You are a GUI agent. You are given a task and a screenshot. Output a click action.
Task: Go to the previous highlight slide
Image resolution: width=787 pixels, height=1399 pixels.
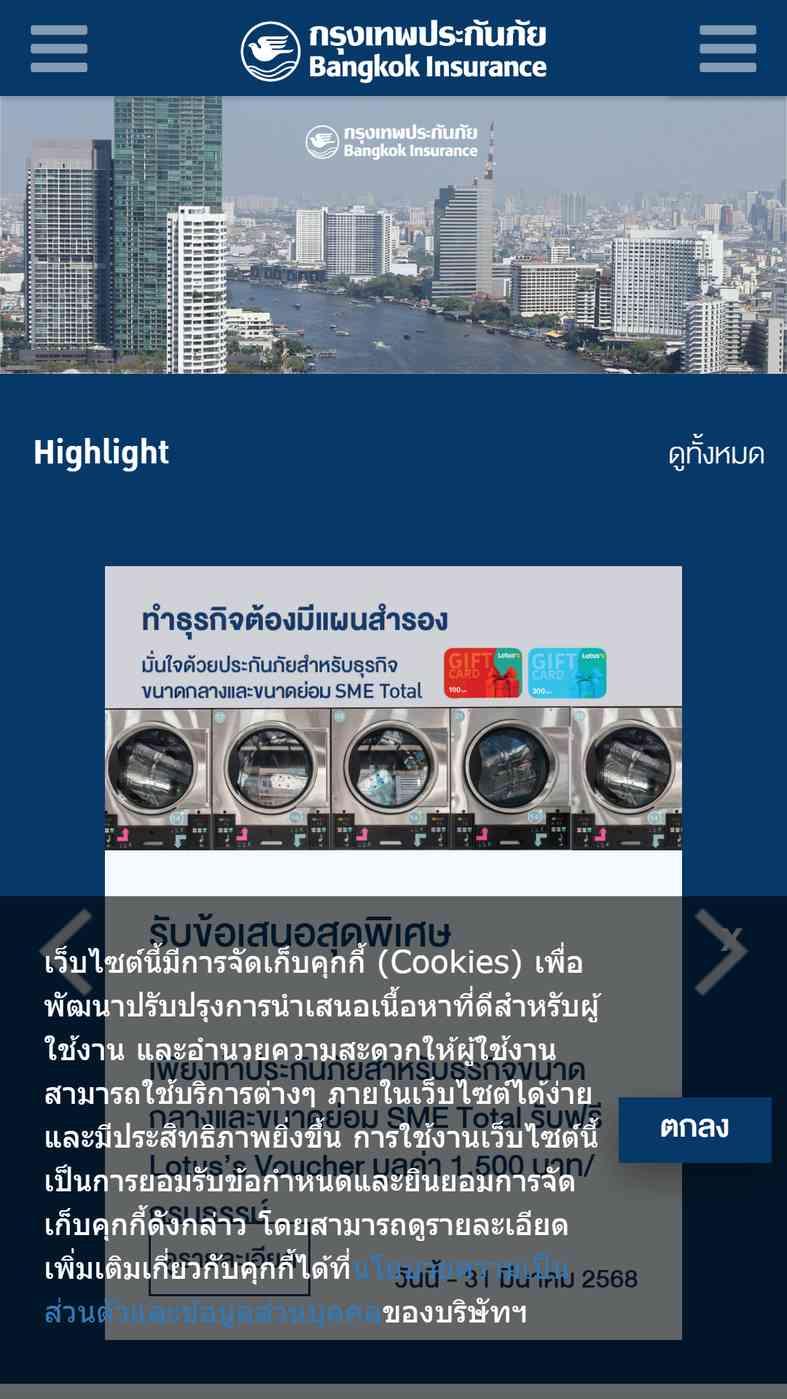click(66, 952)
